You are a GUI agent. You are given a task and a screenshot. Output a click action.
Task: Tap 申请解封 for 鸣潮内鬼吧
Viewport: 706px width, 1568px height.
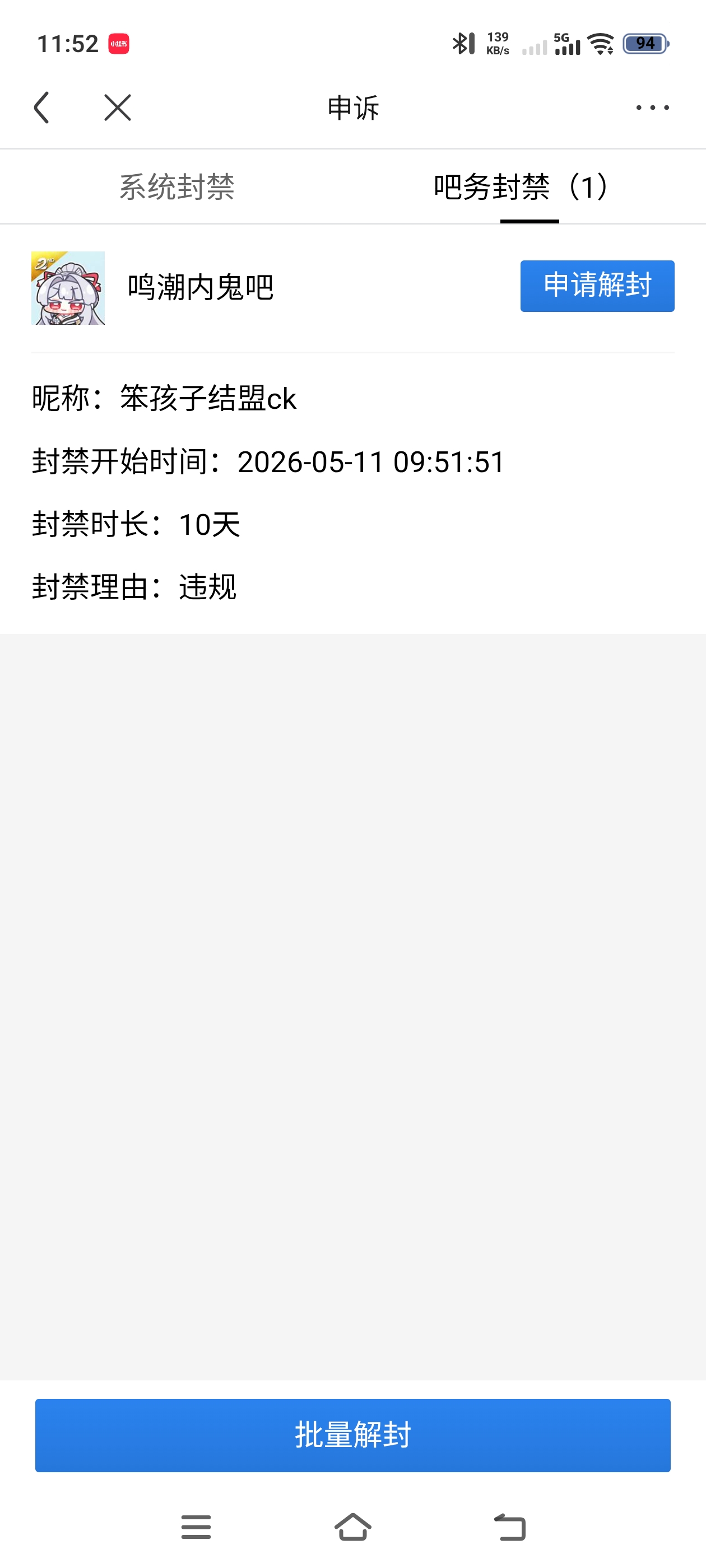597,286
